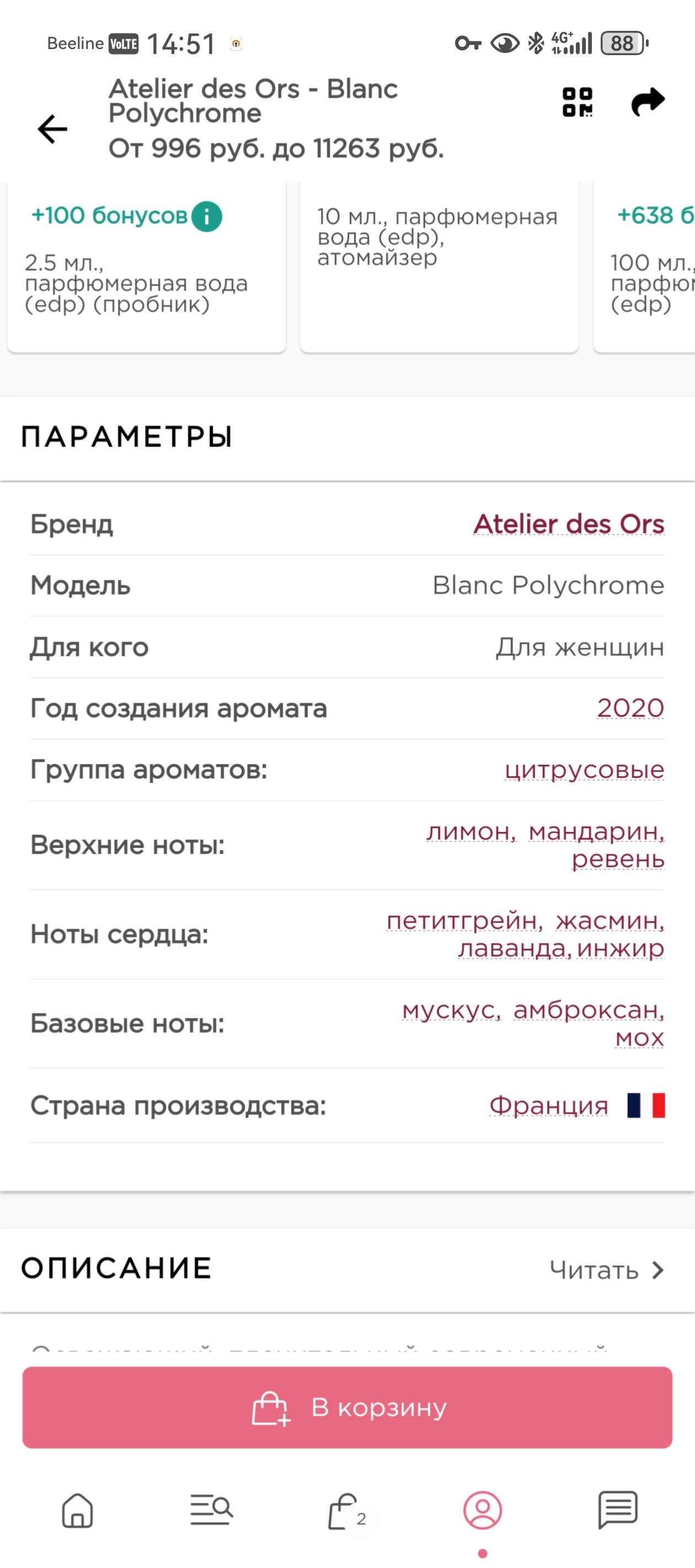The image size is (695, 1568).
Task: Open the QR code scanner icon
Action: [577, 102]
